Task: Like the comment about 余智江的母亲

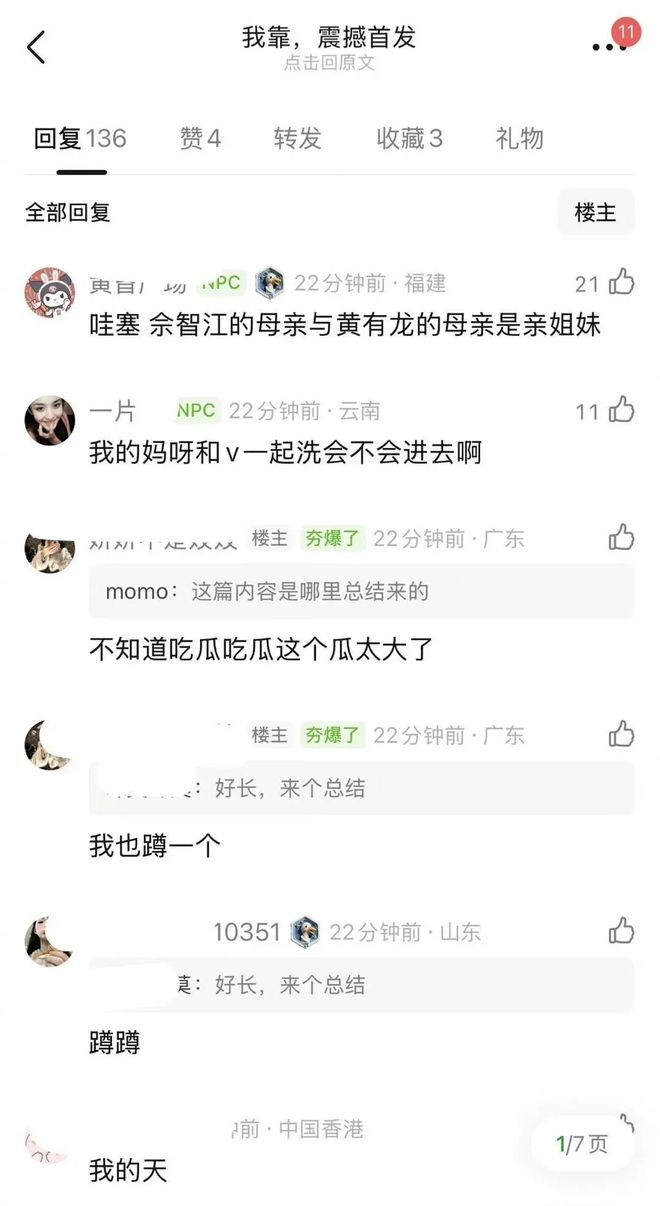Action: (x=621, y=283)
